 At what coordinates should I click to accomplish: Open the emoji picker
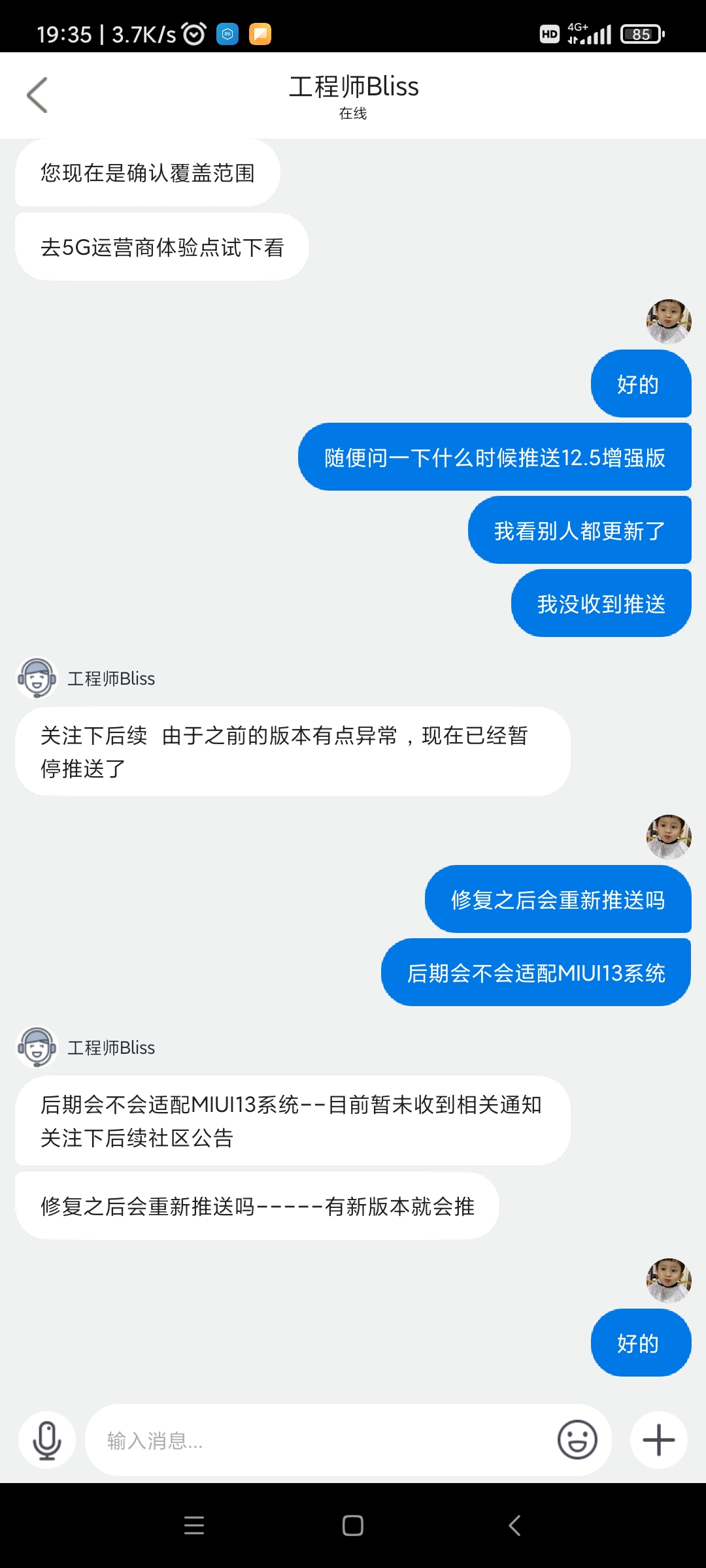[x=577, y=1439]
